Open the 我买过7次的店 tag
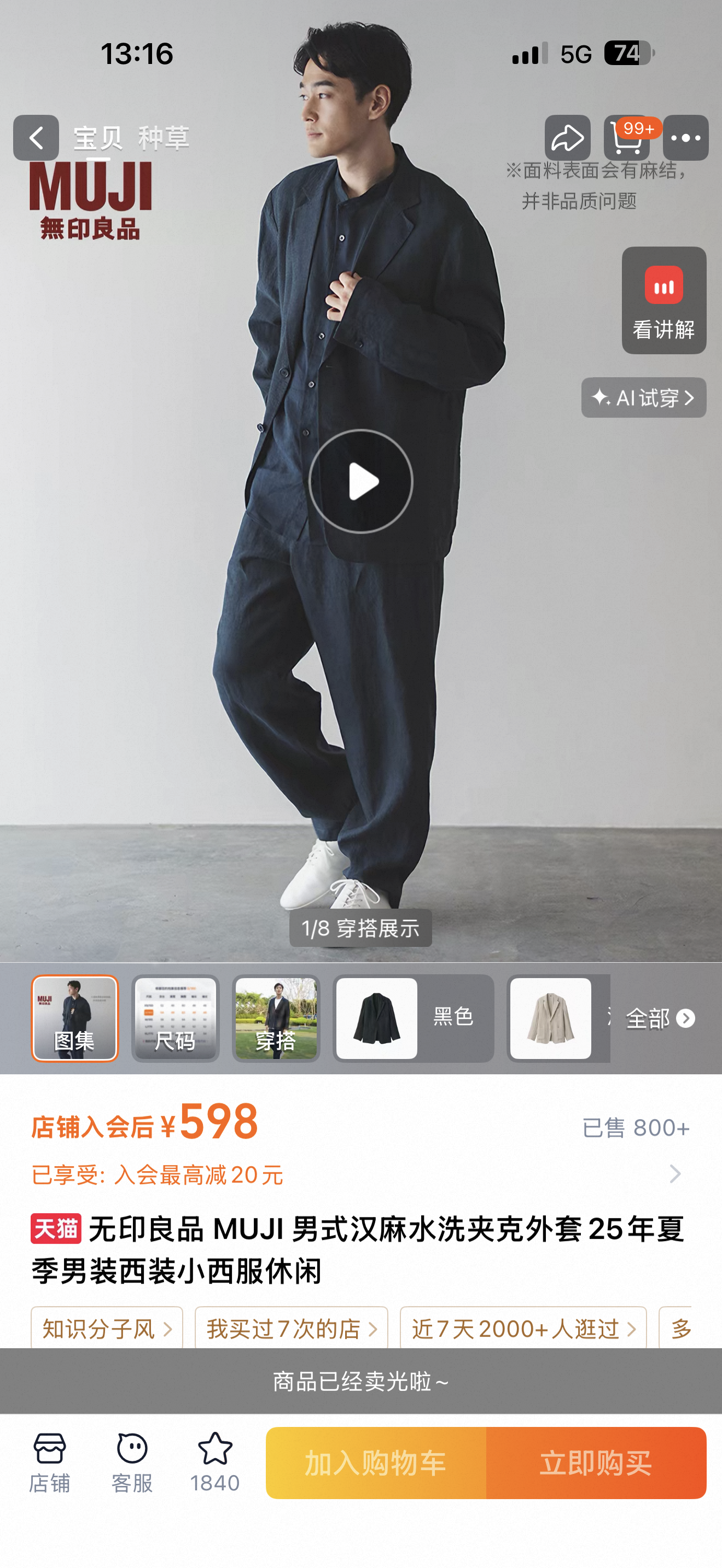This screenshot has width=722, height=1568. 292,1329
